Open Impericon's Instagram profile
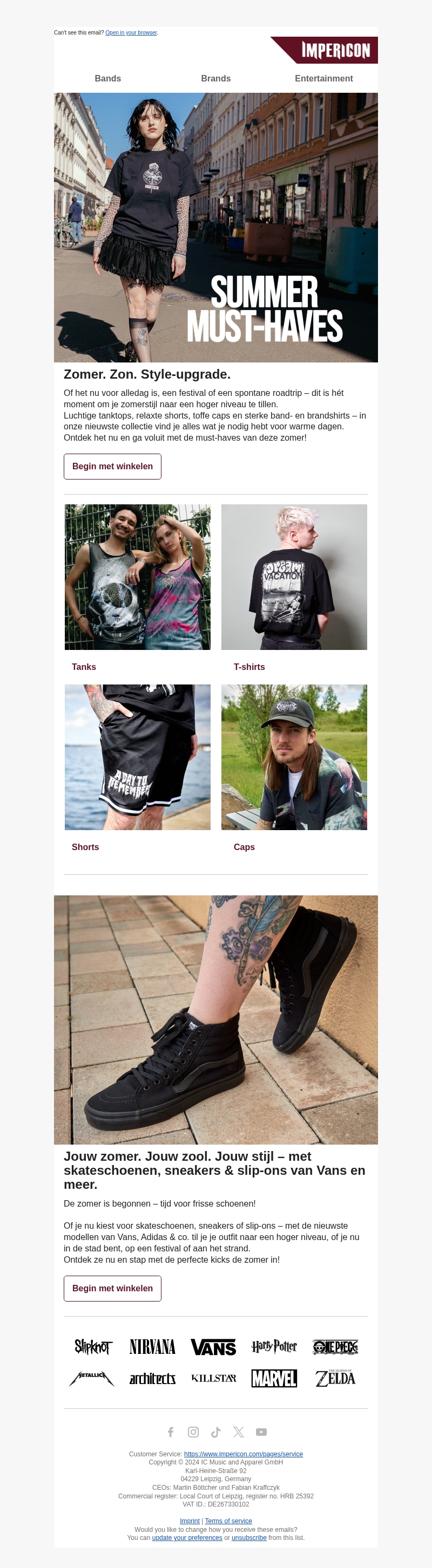This screenshot has height=1568, width=432. (193, 1432)
